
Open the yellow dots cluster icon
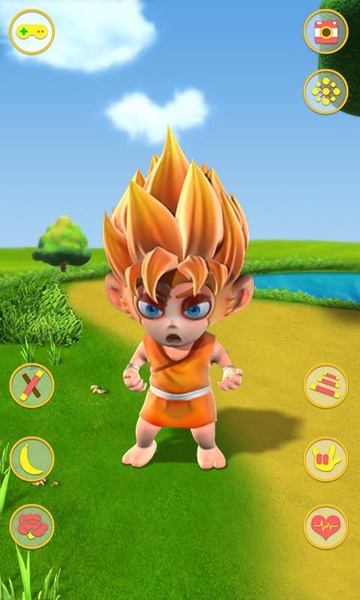[326, 92]
